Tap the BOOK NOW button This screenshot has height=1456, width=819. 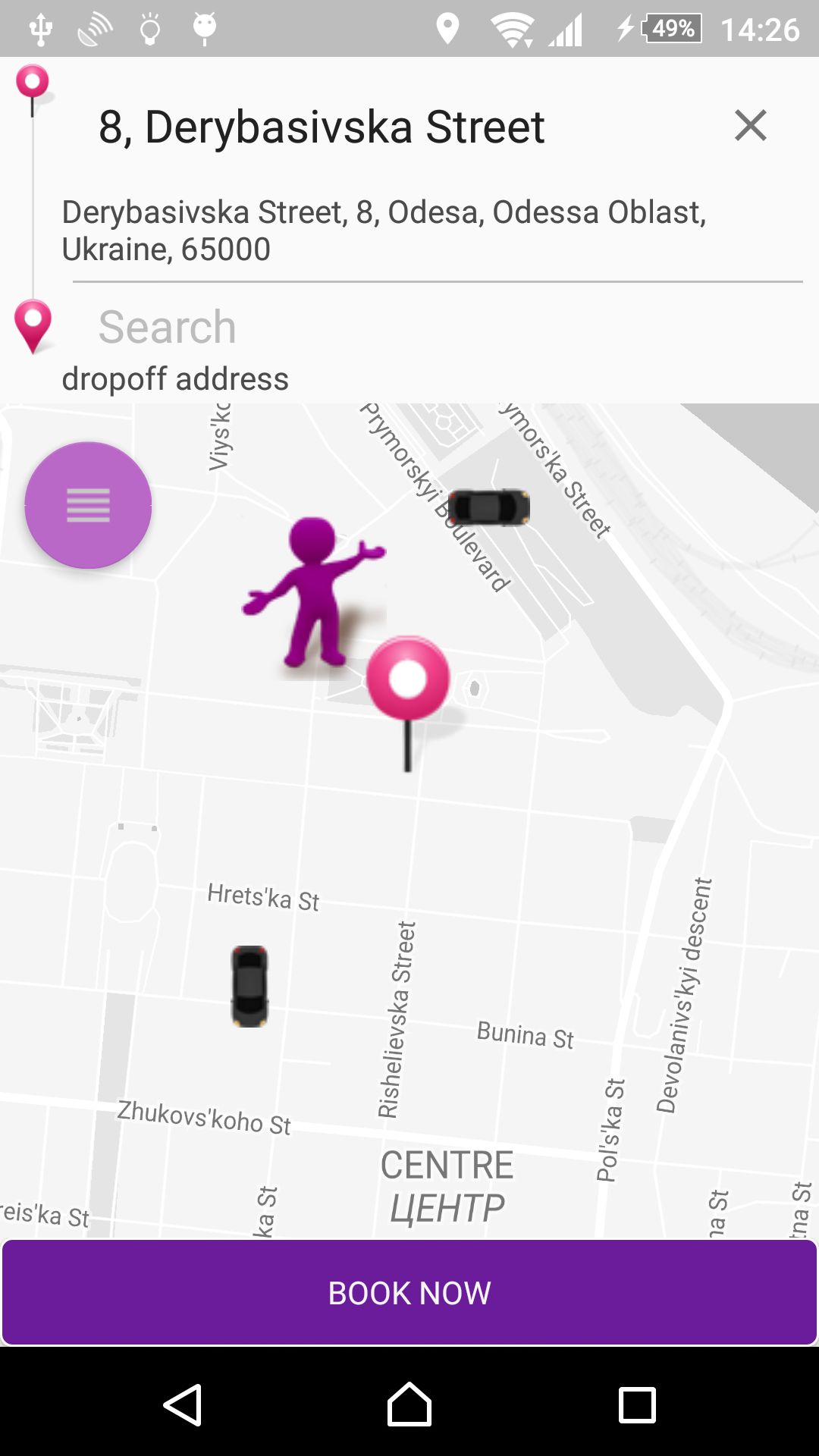(x=409, y=1293)
